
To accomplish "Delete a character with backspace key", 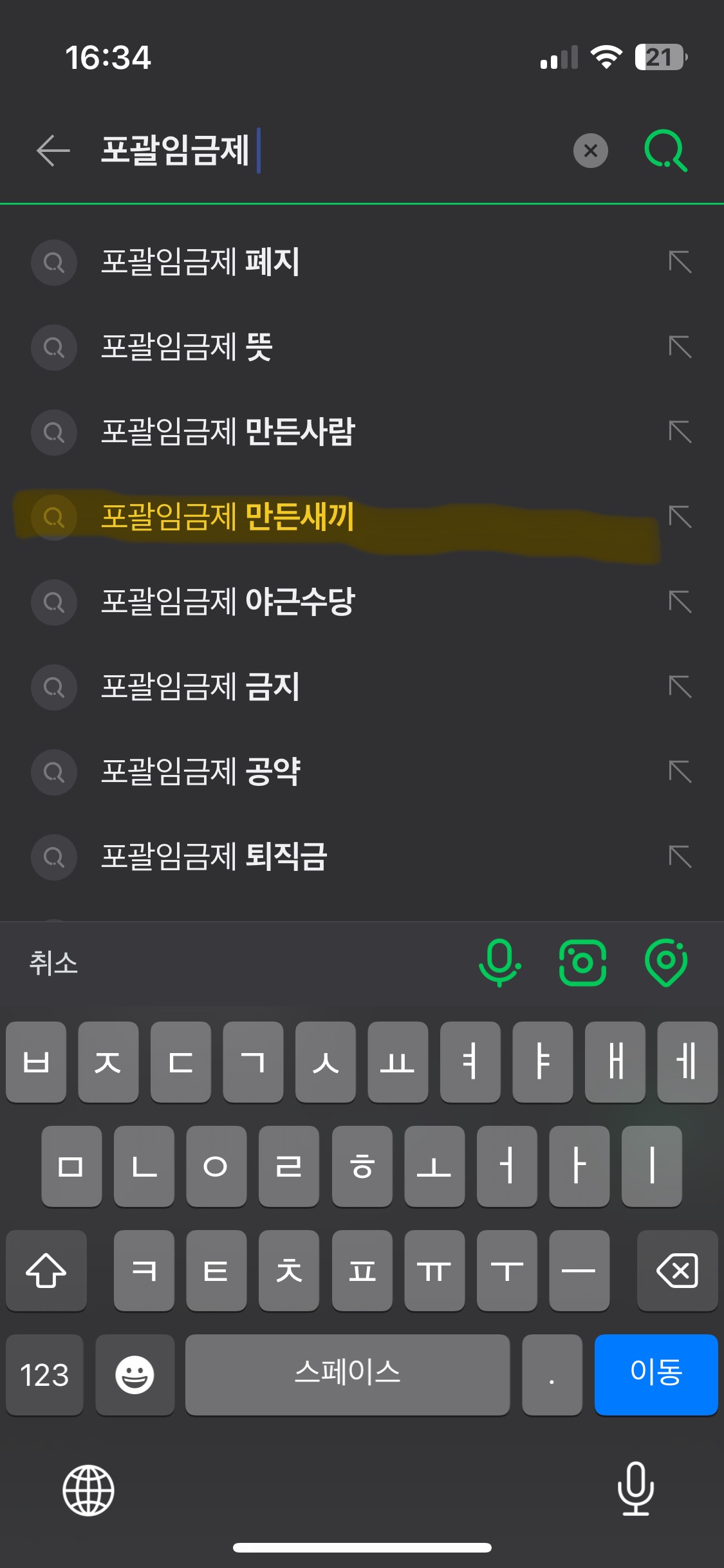I will click(677, 1271).
